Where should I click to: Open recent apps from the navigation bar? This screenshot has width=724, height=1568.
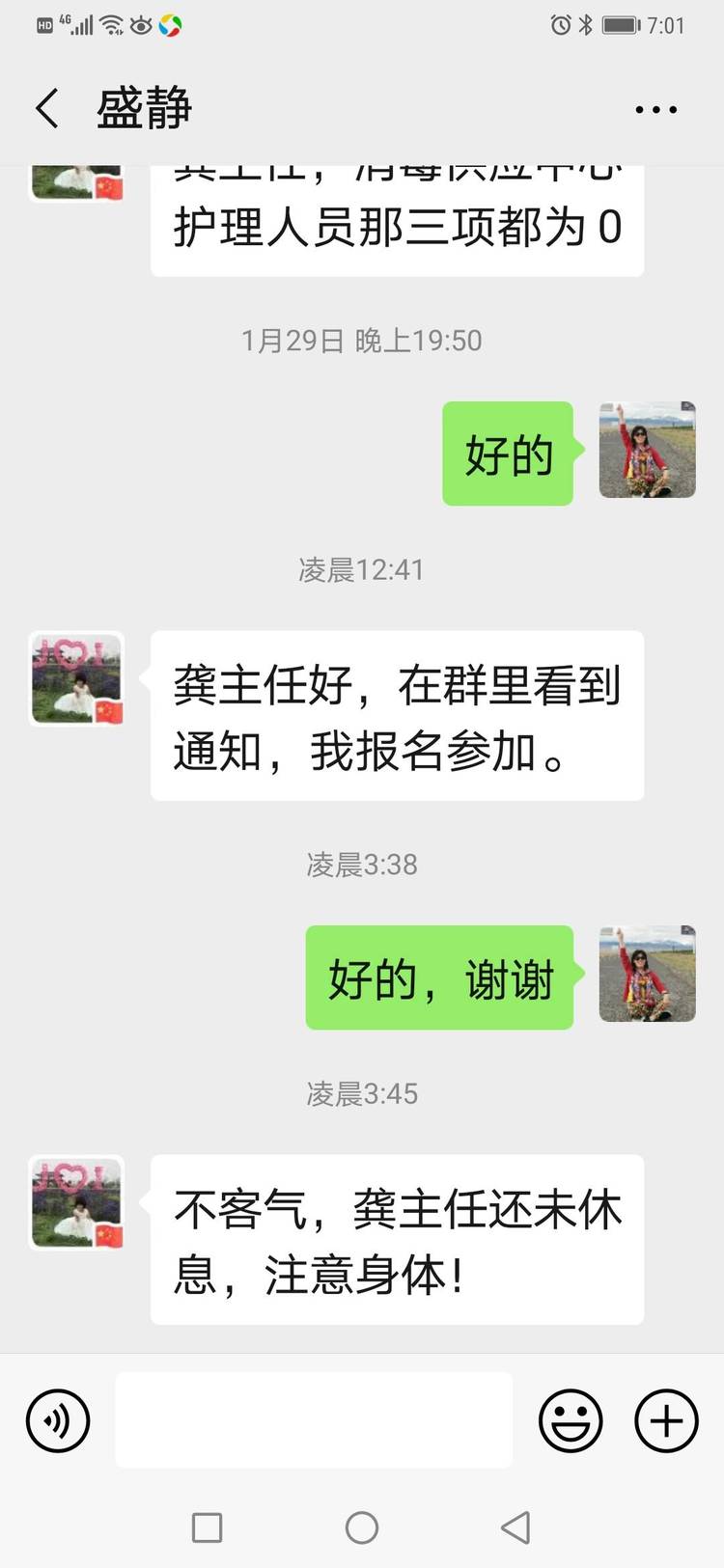point(208,1527)
